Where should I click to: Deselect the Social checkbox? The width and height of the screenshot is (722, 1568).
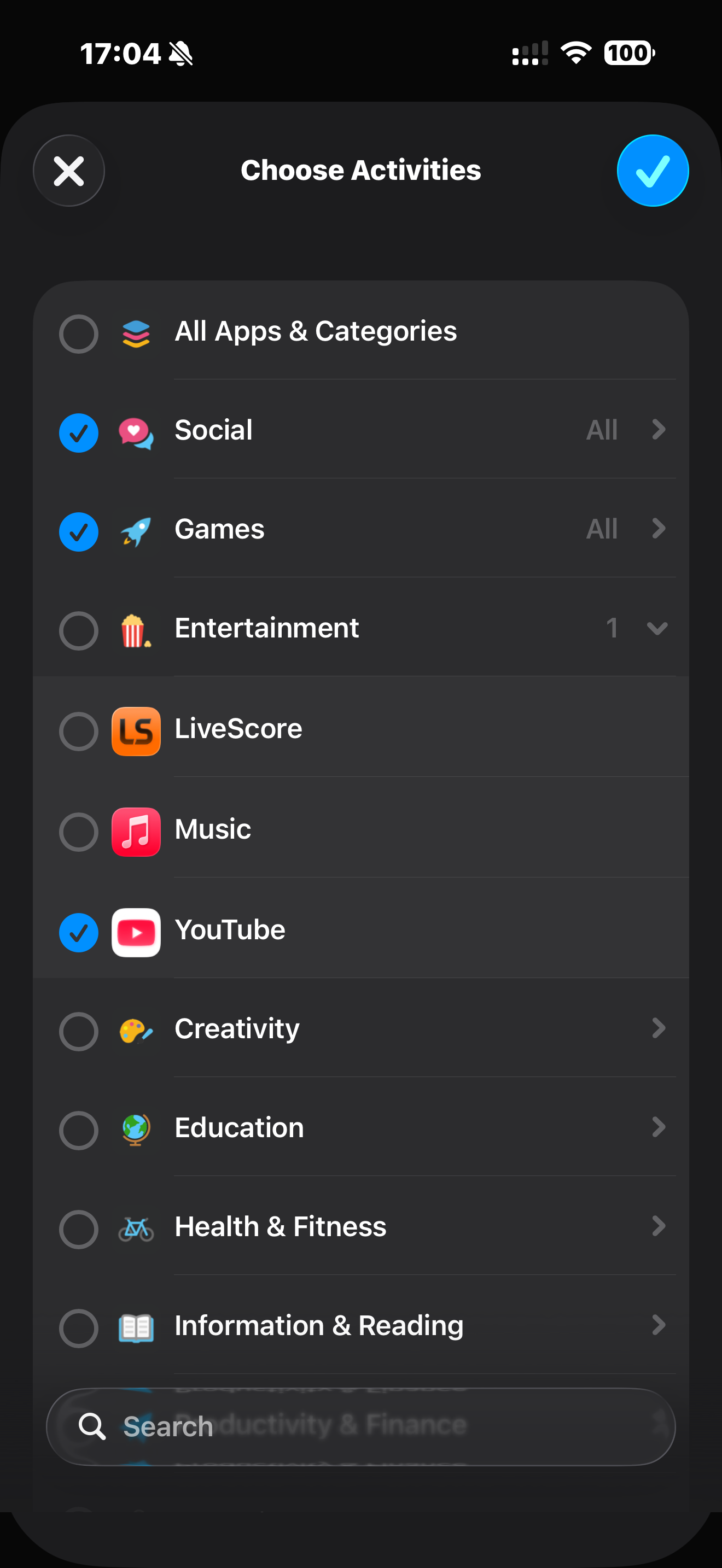click(78, 433)
